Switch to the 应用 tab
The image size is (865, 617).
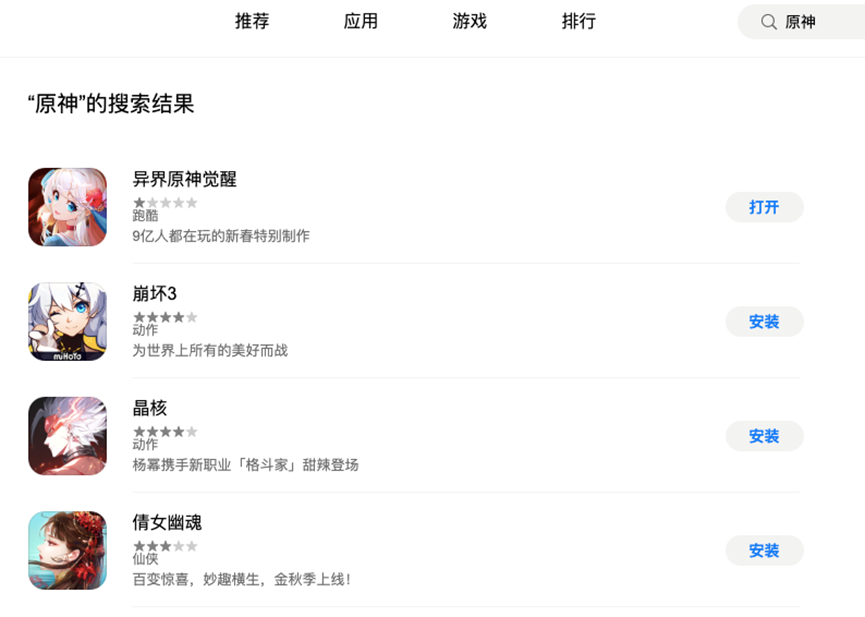(361, 21)
